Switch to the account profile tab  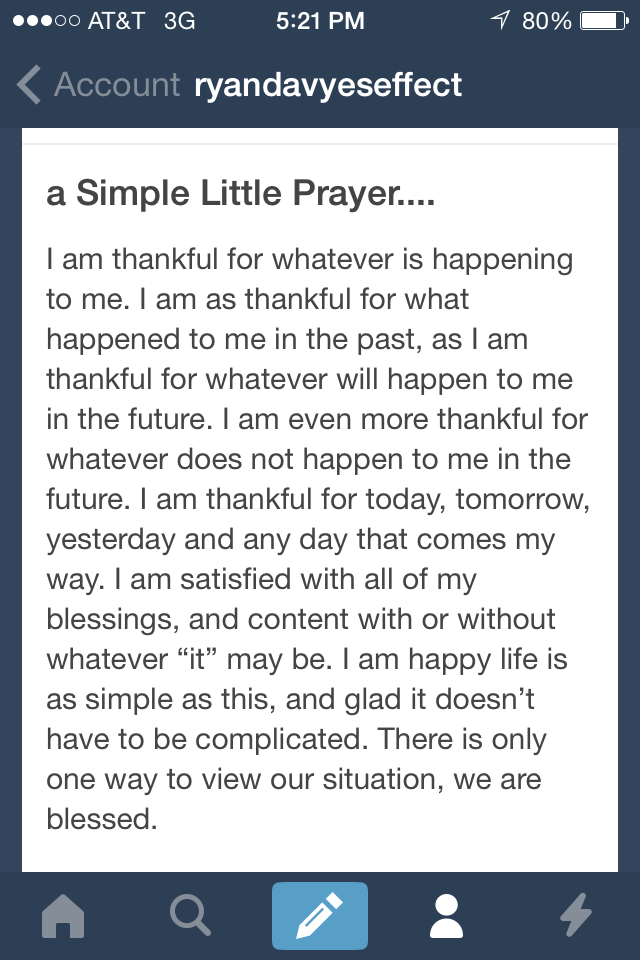click(x=447, y=916)
